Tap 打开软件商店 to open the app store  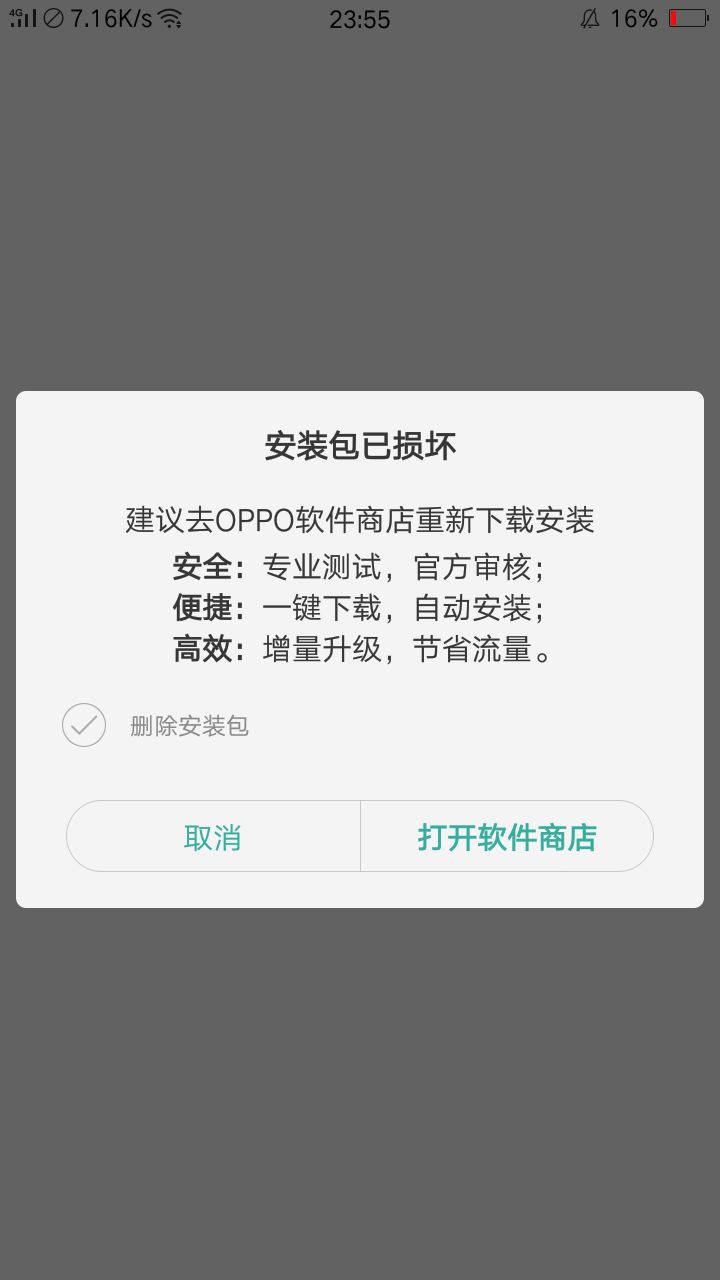point(506,836)
